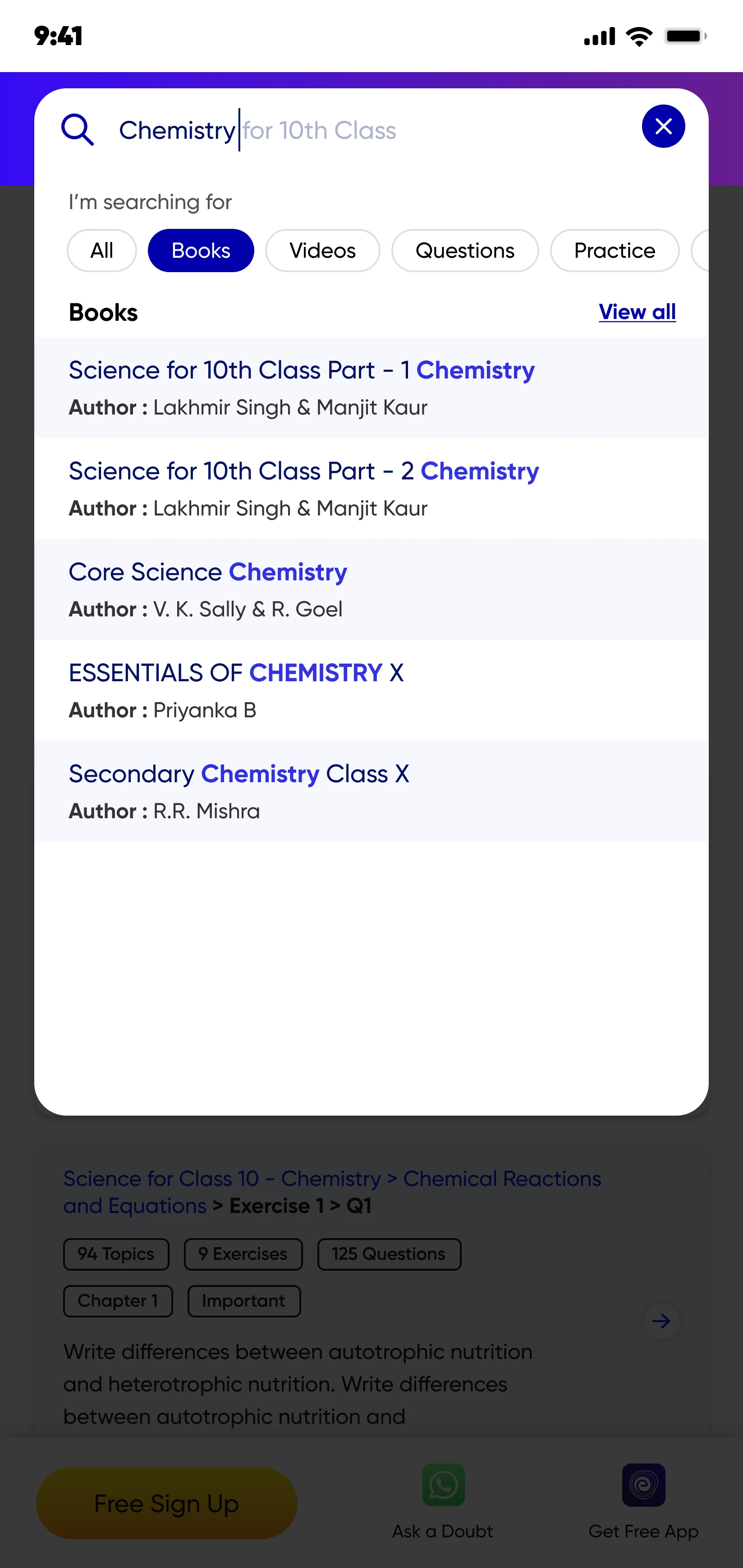The image size is (743, 1568).
Task: Open Secondary Chemistry Class X book
Action: pyautogui.click(x=371, y=792)
